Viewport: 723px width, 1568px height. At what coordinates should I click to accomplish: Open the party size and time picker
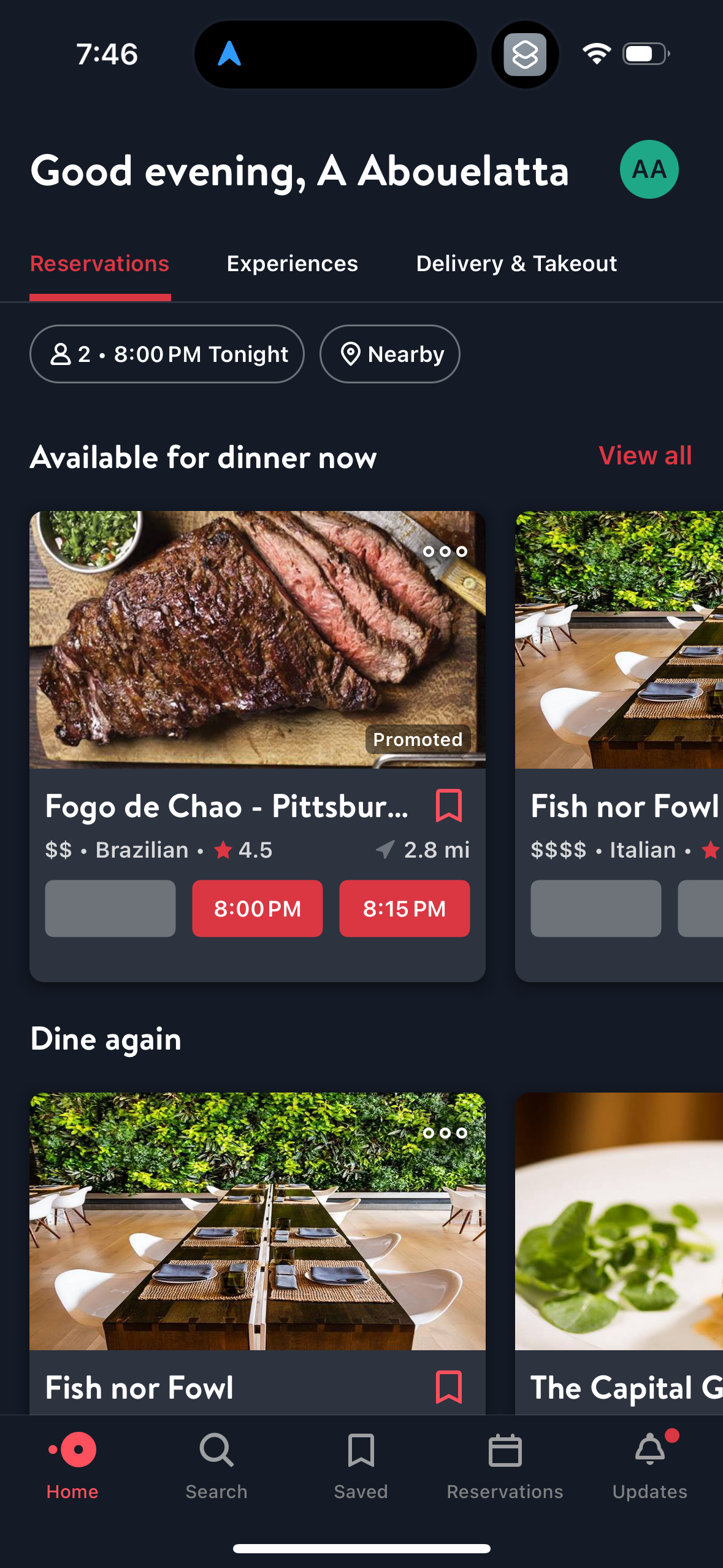pos(166,354)
